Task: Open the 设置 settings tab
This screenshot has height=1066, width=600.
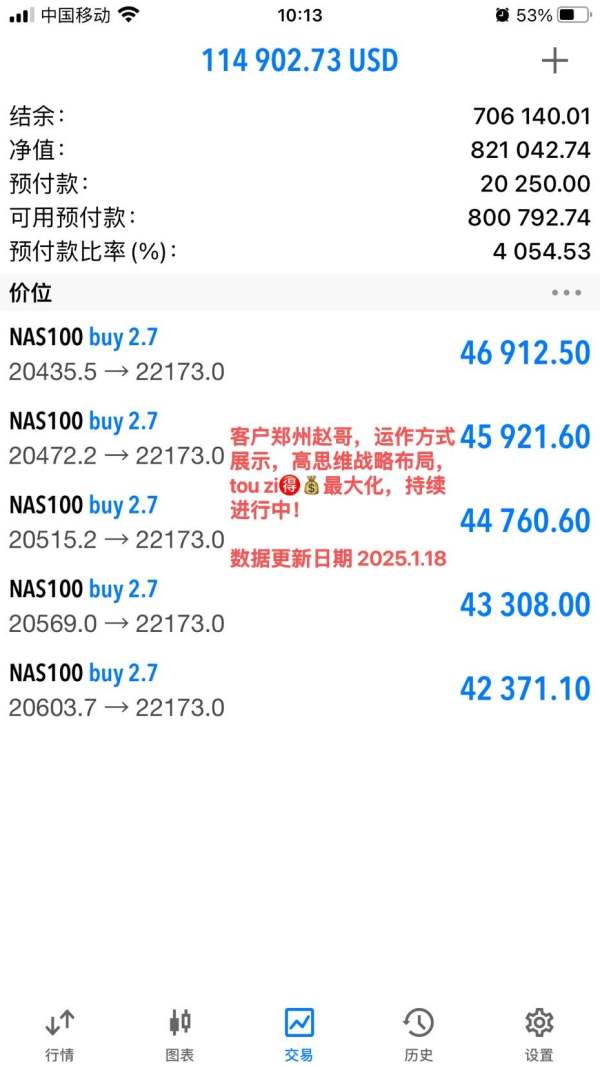Action: point(540,1035)
